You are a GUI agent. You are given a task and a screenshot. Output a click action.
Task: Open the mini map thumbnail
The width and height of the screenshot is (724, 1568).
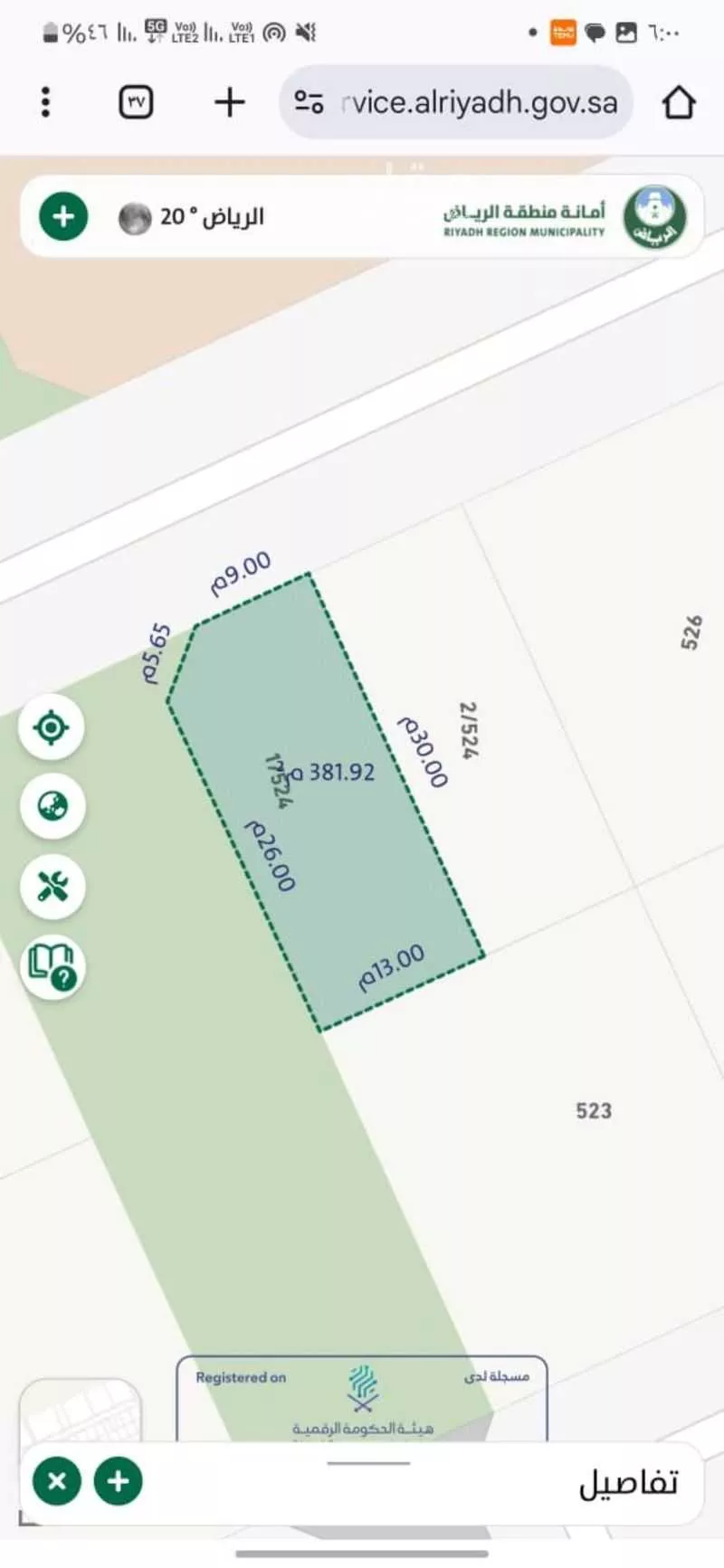80,1411
